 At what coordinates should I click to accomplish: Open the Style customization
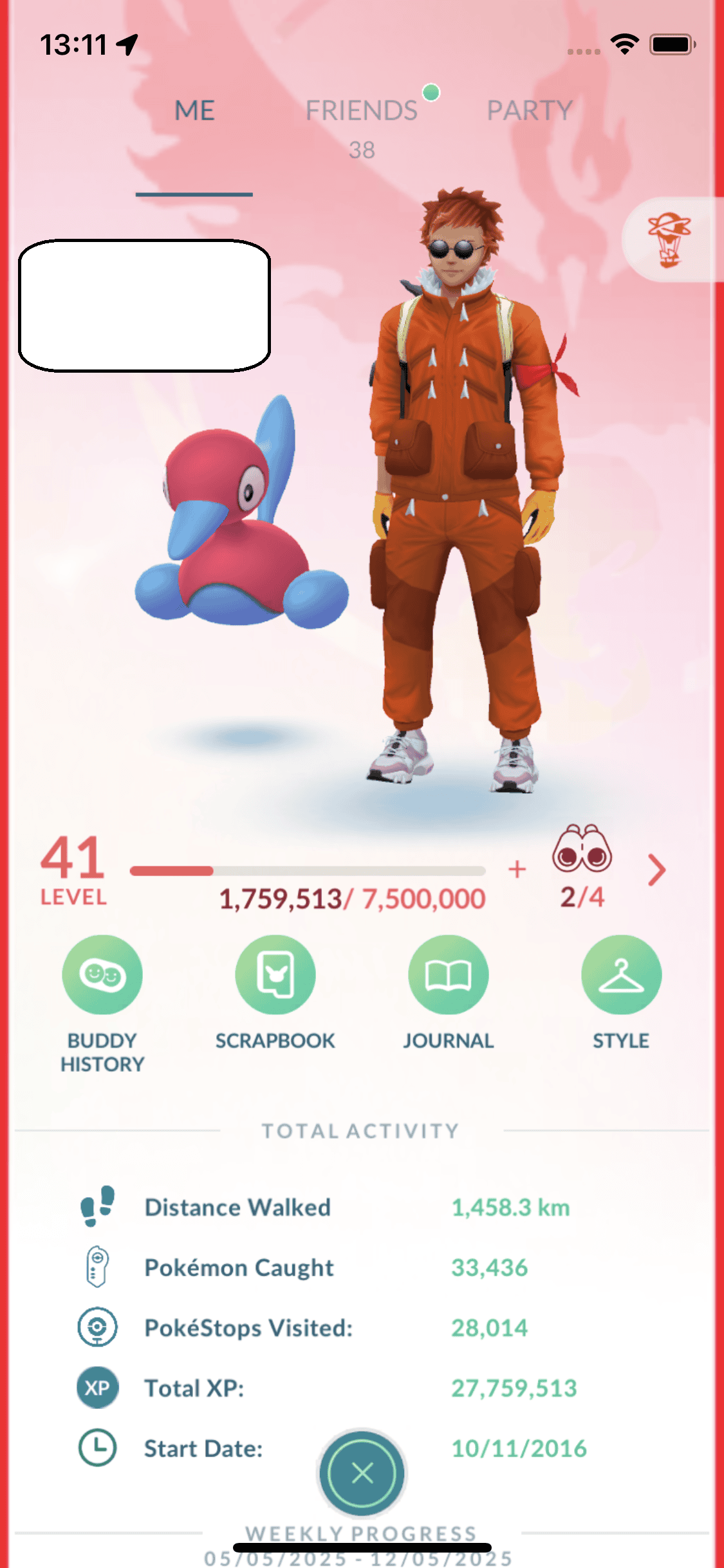tap(621, 975)
